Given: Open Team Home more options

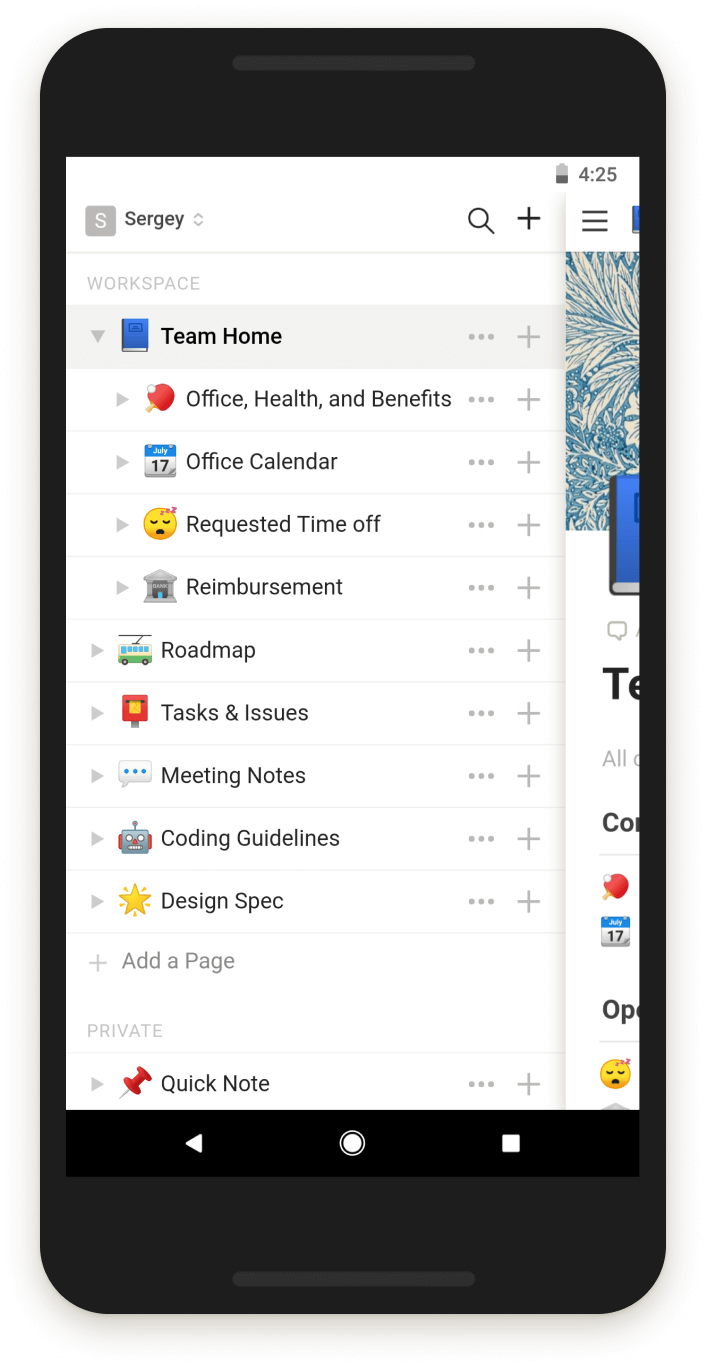Looking at the screenshot, I should [481, 337].
